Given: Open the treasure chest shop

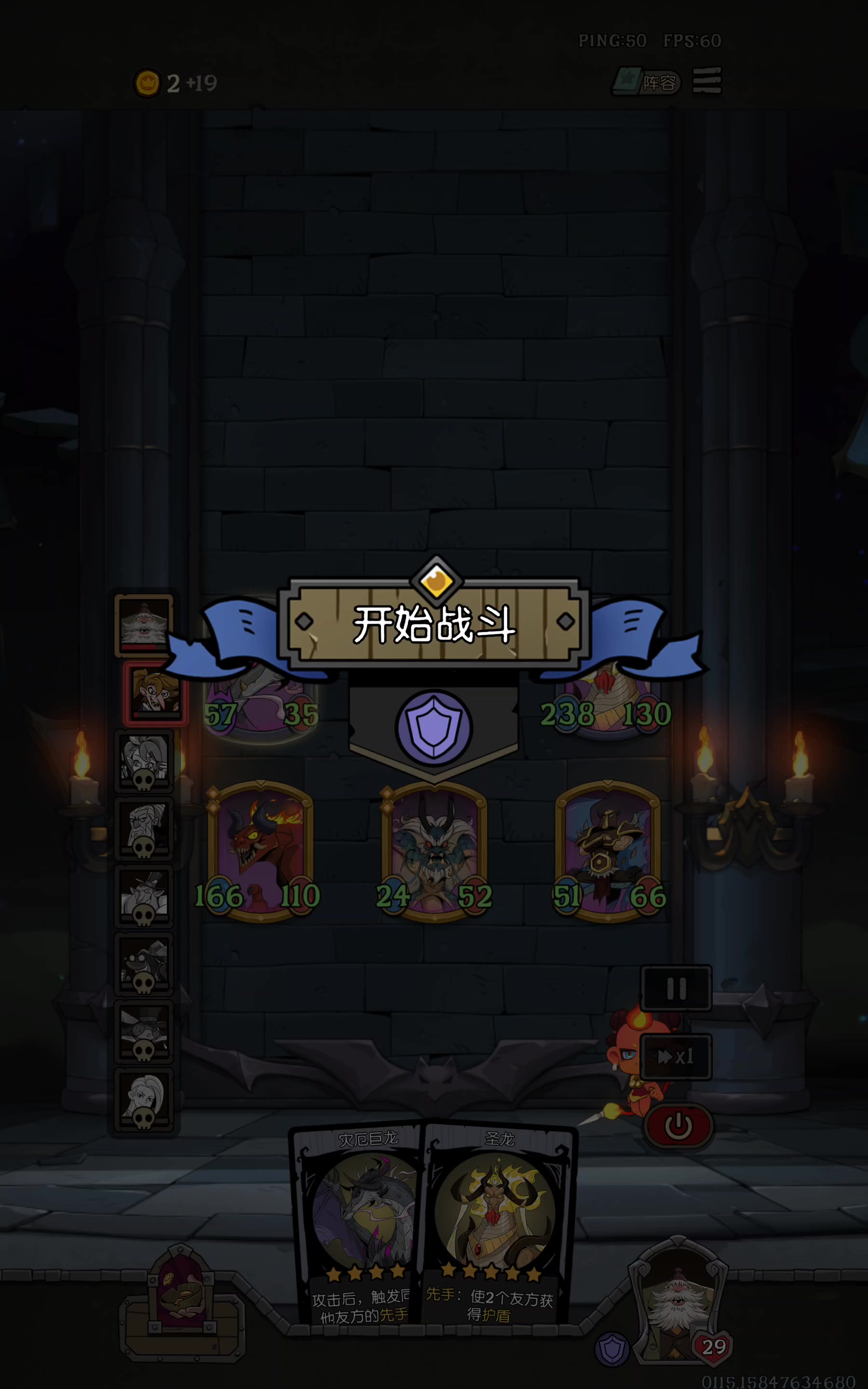Looking at the screenshot, I should [181, 1303].
